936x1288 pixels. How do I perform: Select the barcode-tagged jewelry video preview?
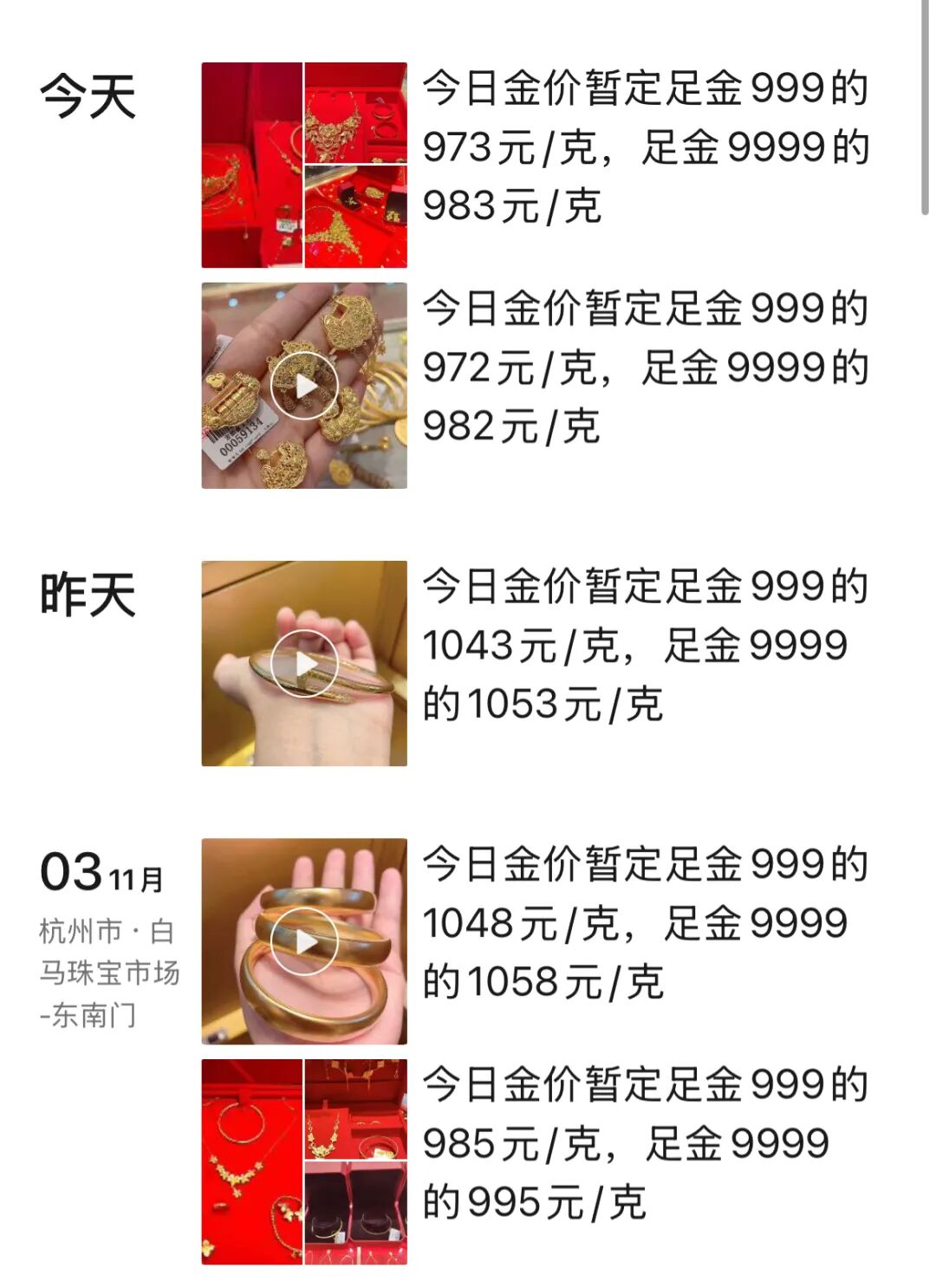pos(305,385)
